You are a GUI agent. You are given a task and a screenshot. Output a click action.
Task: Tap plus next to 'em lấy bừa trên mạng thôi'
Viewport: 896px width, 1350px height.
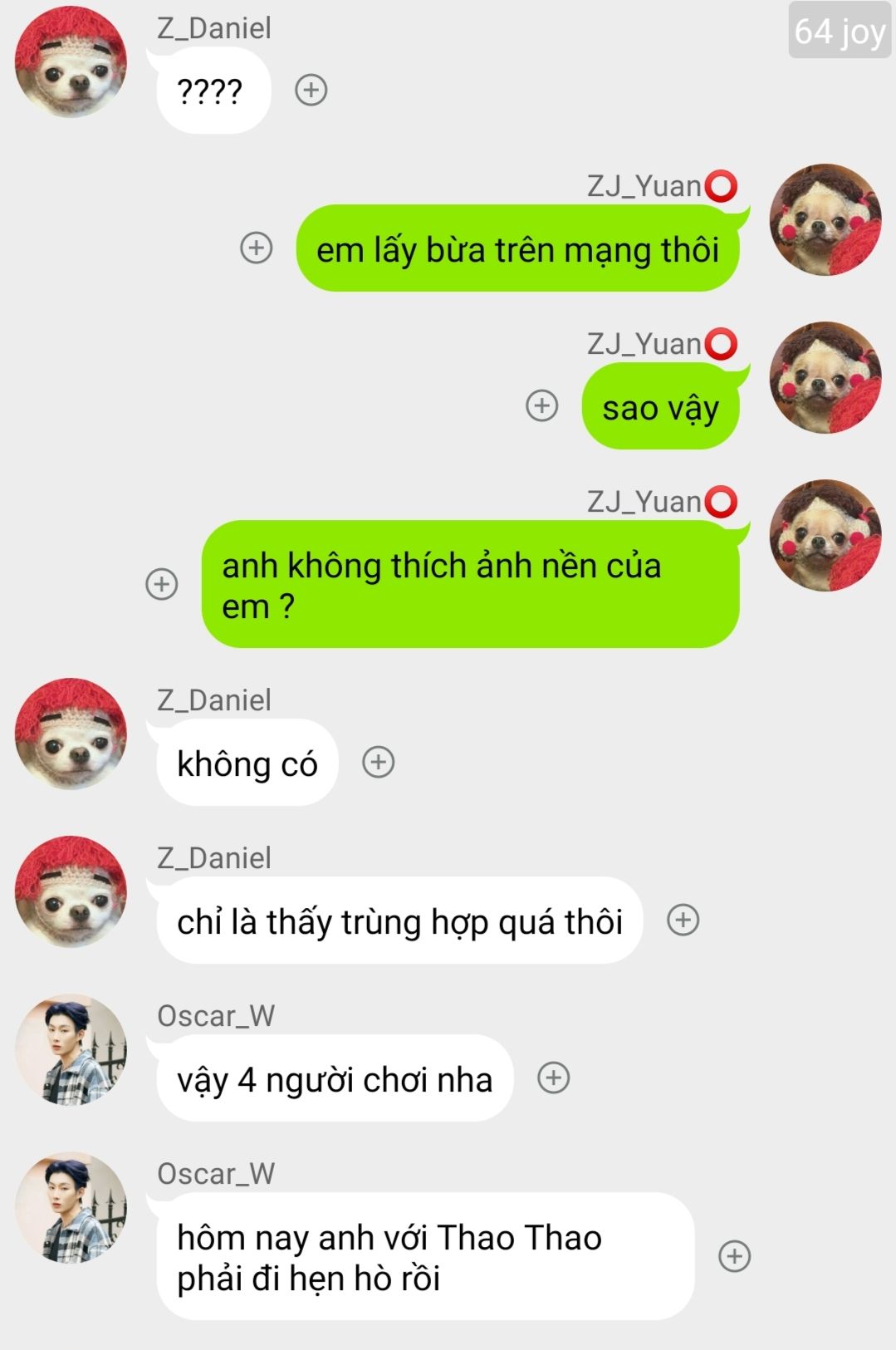point(257,248)
